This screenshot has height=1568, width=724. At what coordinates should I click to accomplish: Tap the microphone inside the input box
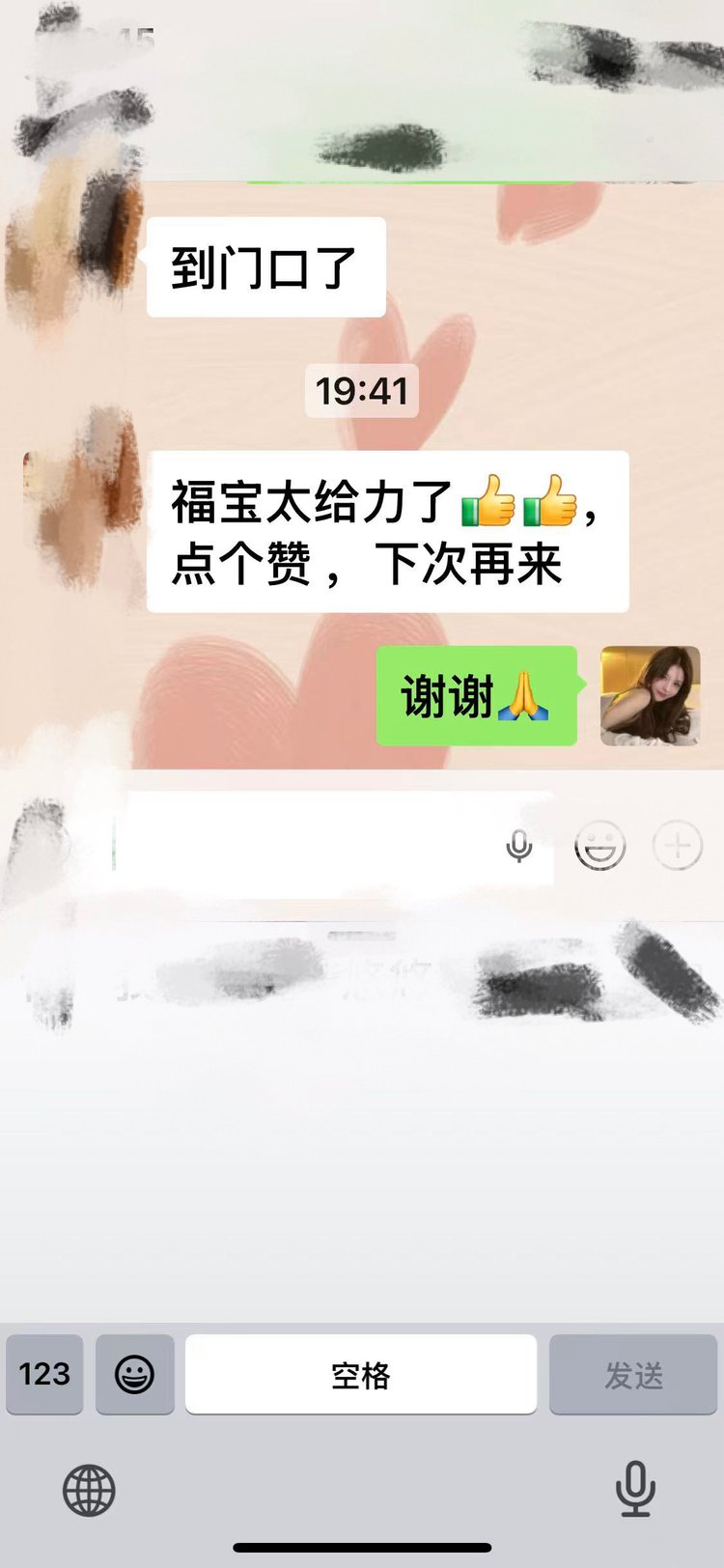[519, 847]
